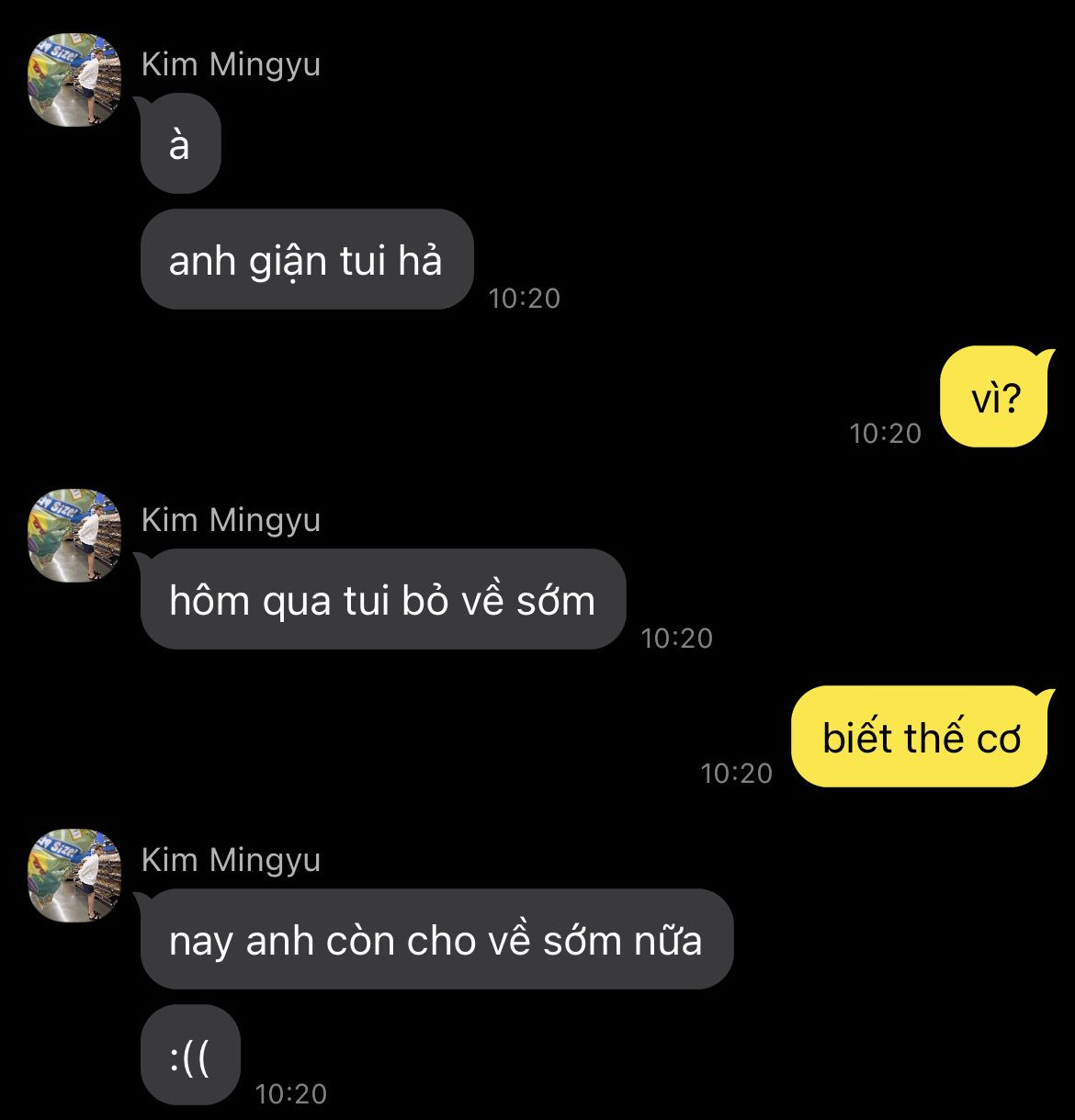Open Kim Mingyu's avatar beside "hôm qua tui bỏ về sớm"
Screen dimensions: 1075x1120
click(75, 536)
